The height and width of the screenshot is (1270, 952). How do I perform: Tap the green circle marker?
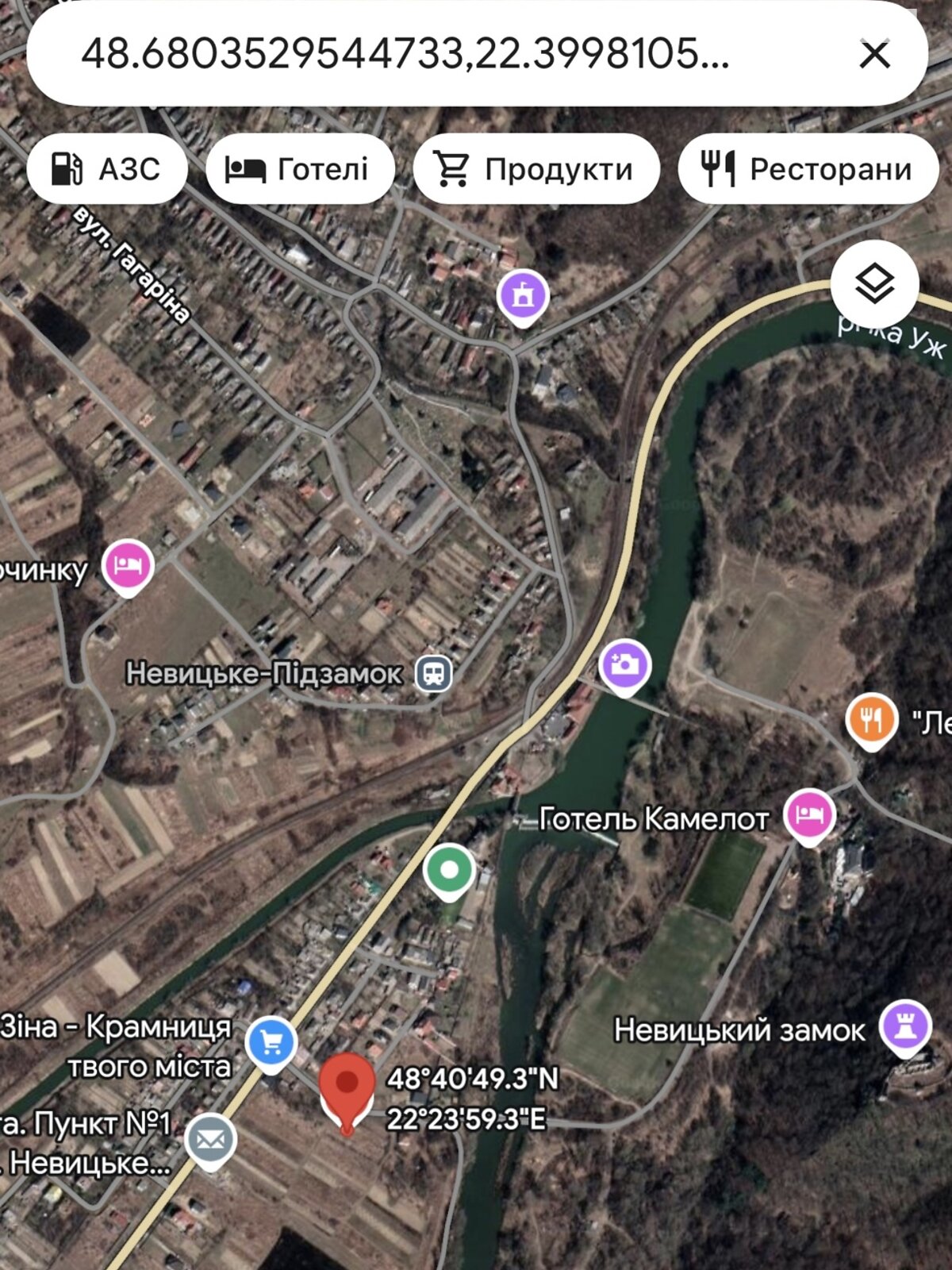tap(449, 870)
